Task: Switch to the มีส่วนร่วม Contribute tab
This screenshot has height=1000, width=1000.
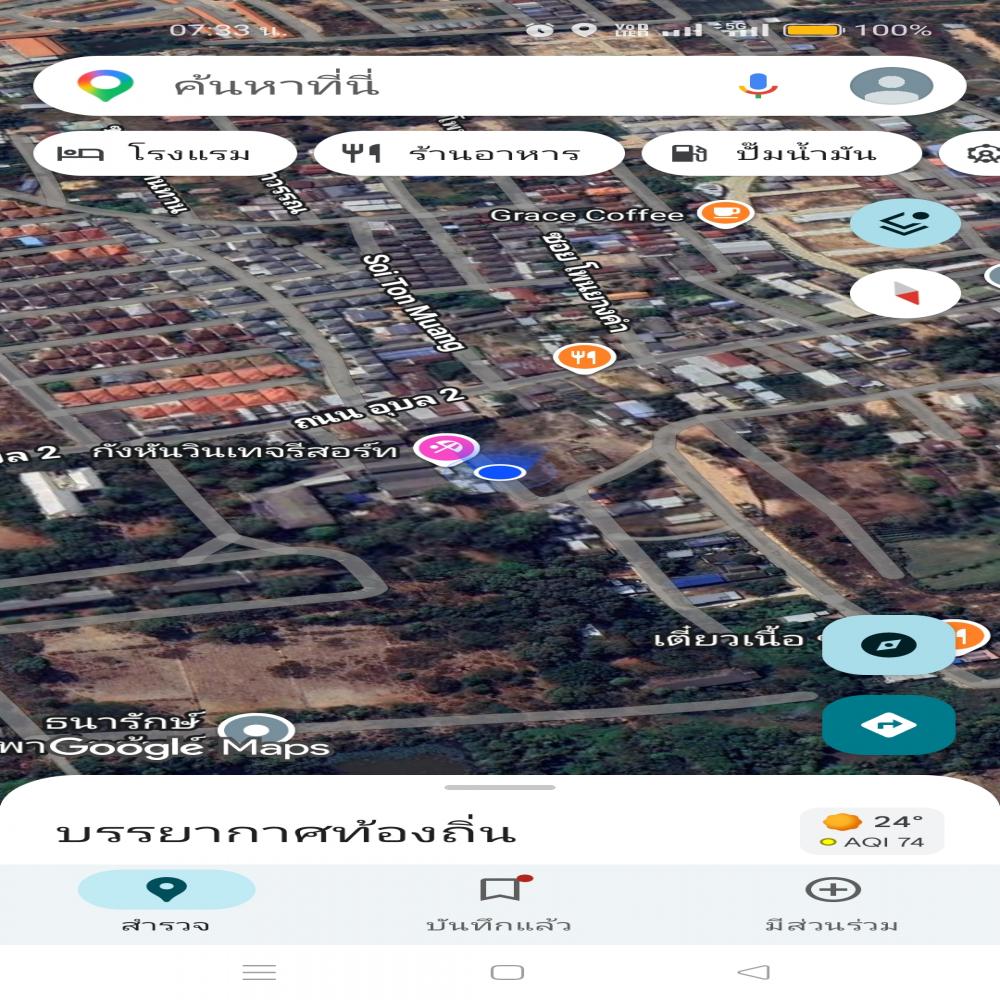Action: [832, 901]
